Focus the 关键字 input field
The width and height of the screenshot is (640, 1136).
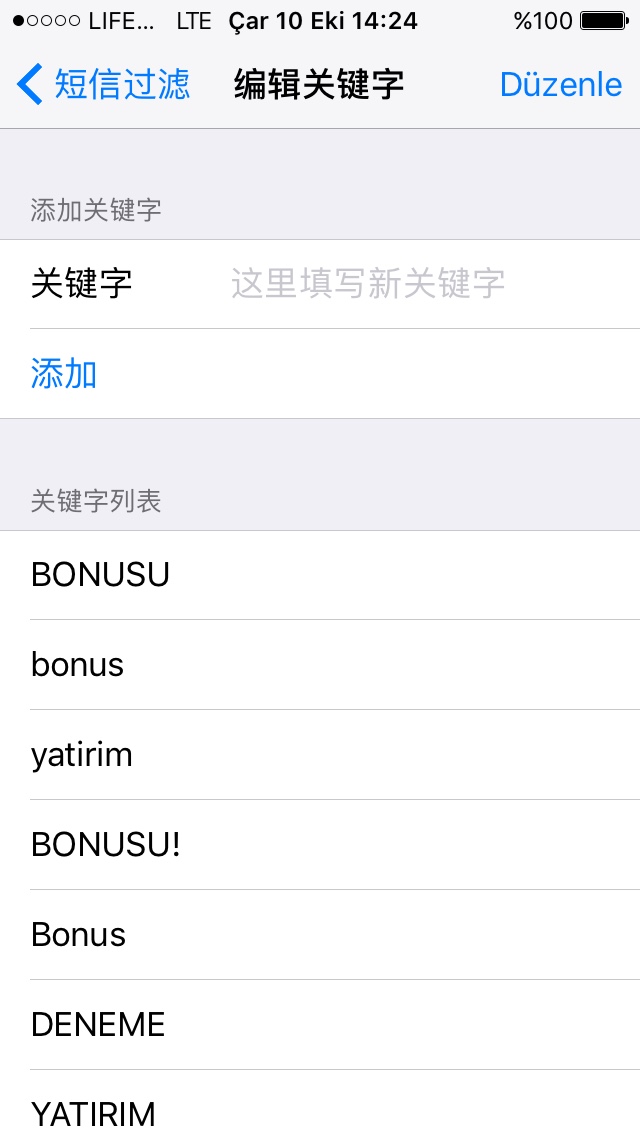[x=420, y=284]
